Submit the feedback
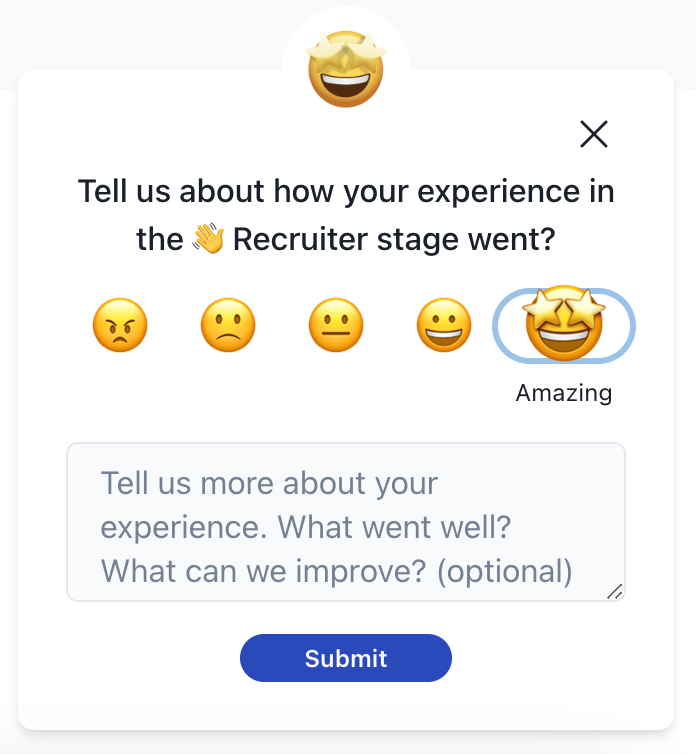This screenshot has width=696, height=754. click(346, 658)
